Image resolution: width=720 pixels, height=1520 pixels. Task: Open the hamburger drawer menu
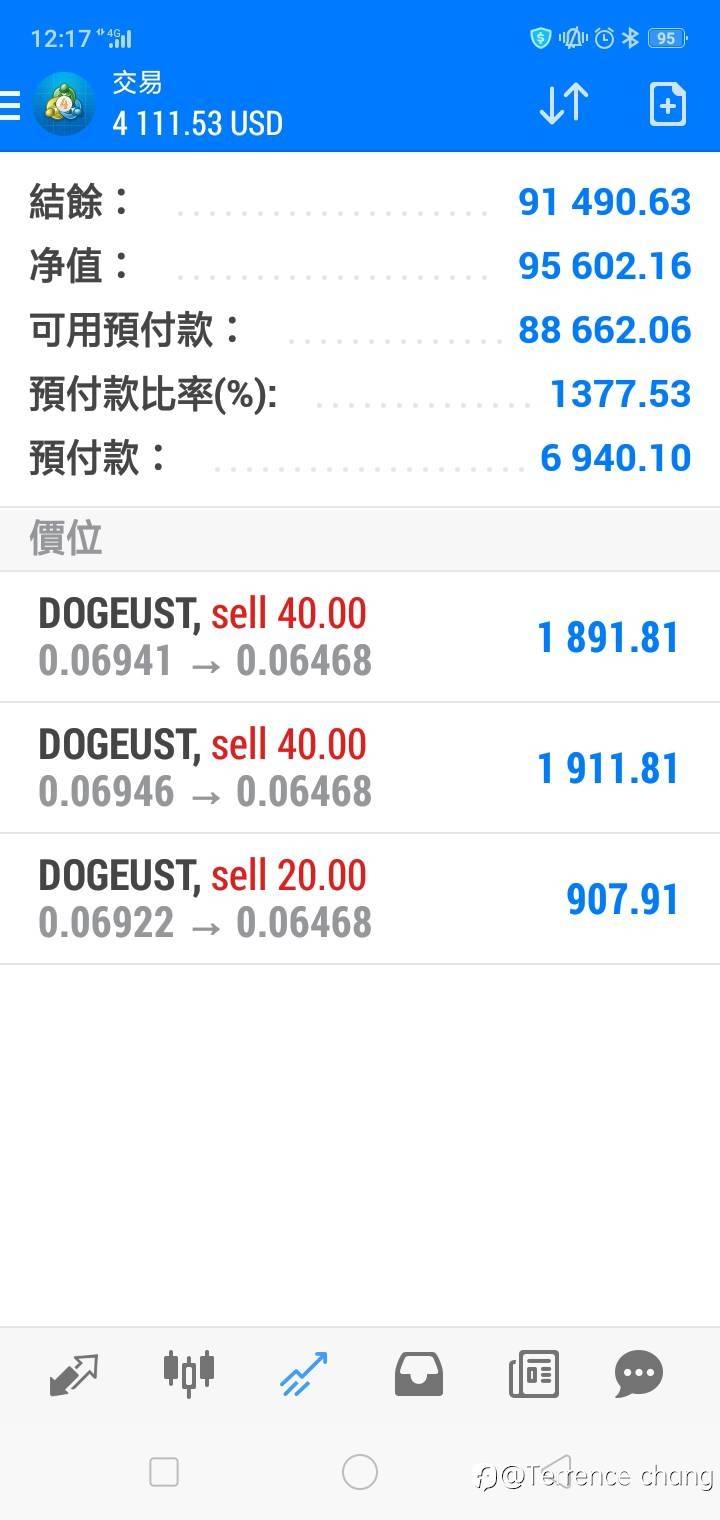point(10,104)
